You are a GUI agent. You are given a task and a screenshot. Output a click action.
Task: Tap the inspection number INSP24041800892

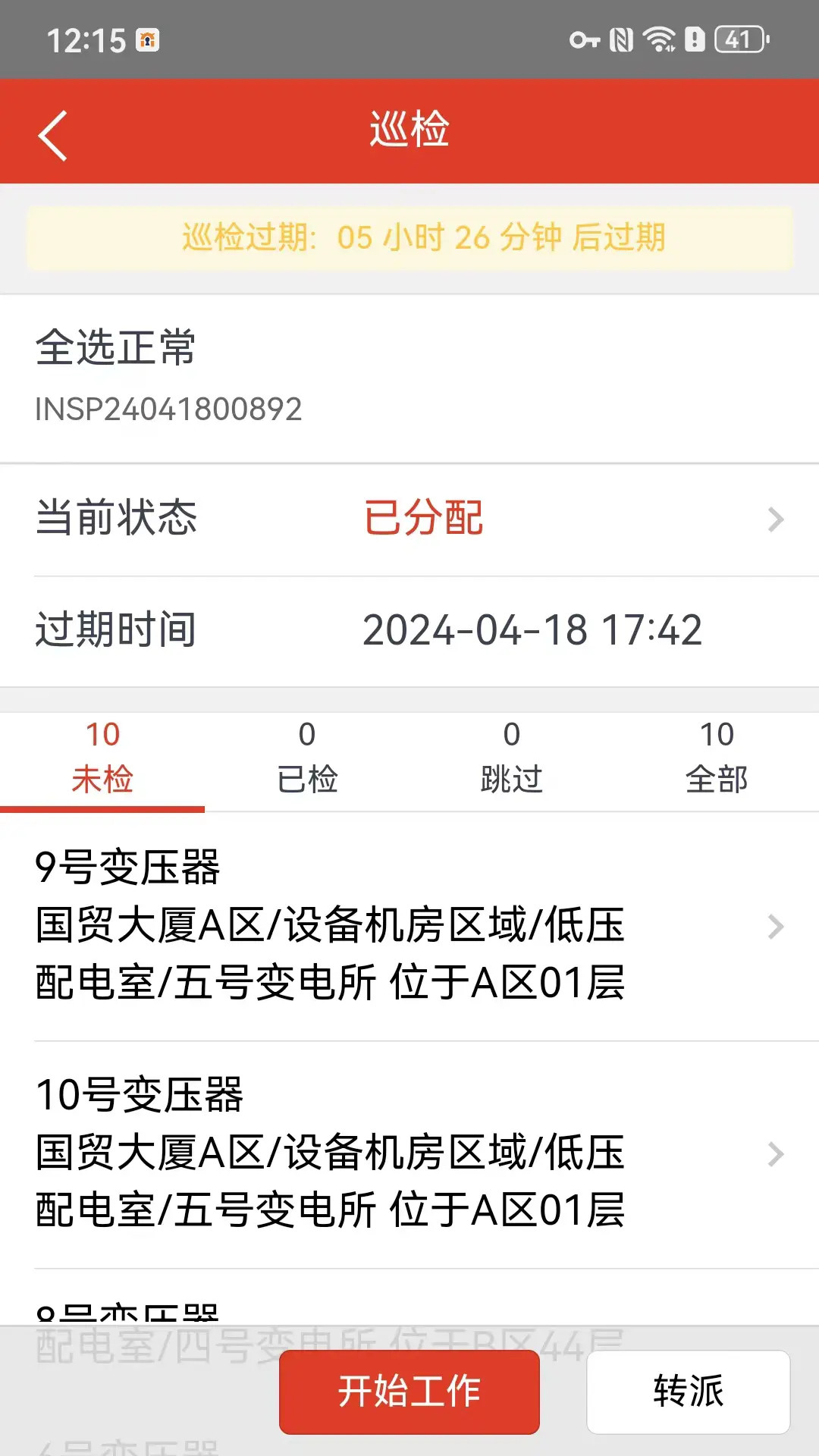point(168,409)
